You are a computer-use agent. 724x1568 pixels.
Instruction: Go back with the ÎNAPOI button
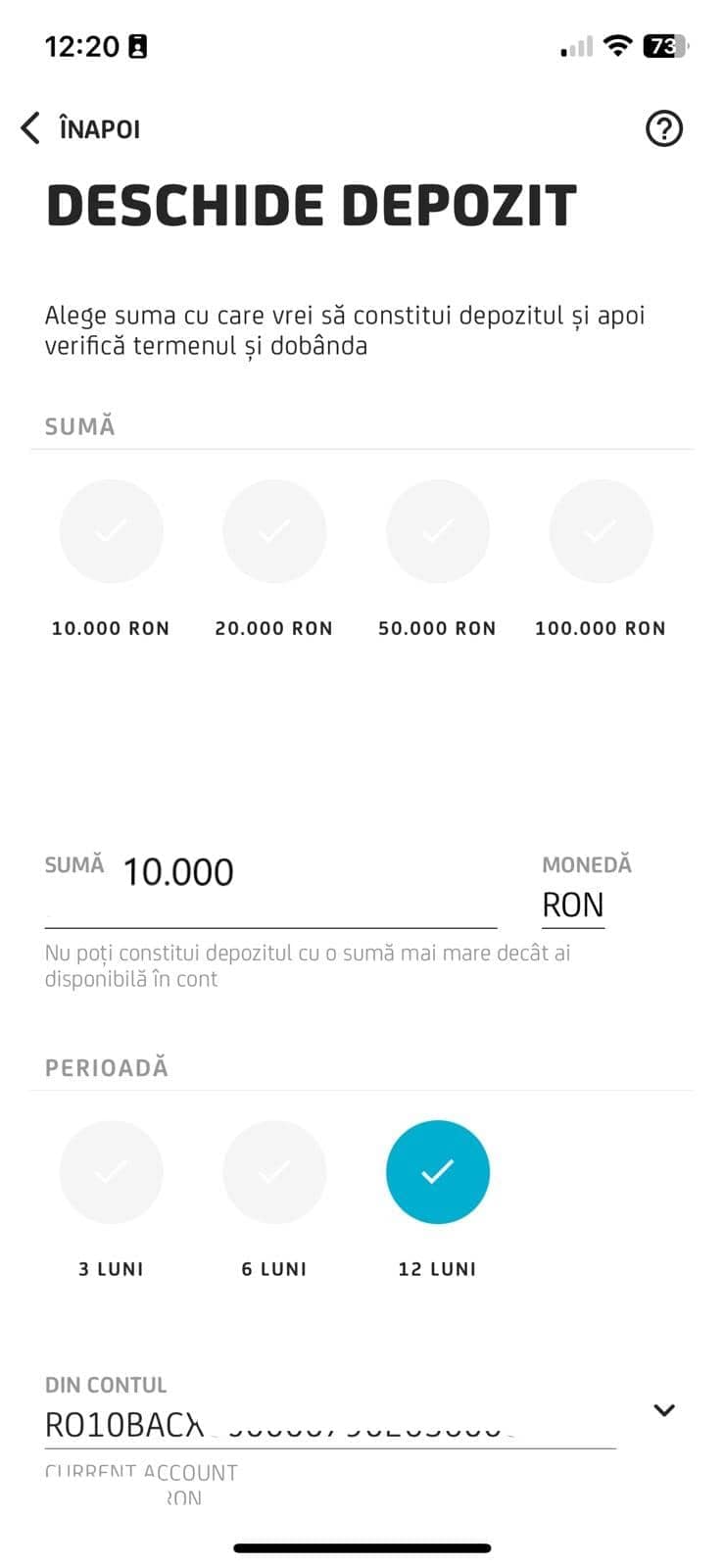tap(81, 128)
